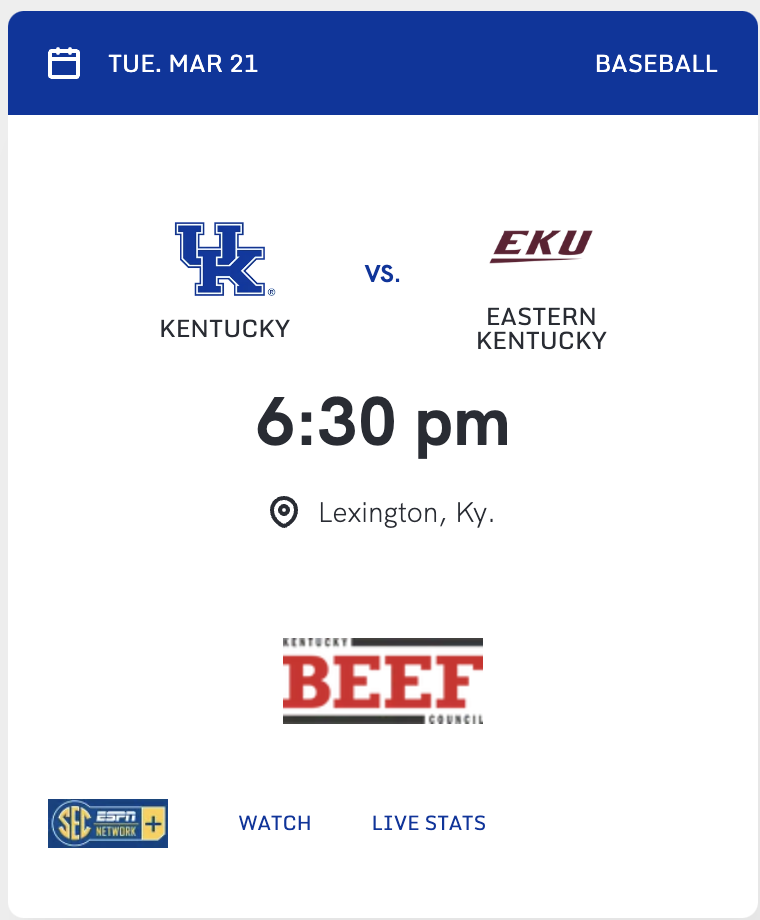The height and width of the screenshot is (920, 760).
Task: Open the WATCH link
Action: click(x=275, y=823)
